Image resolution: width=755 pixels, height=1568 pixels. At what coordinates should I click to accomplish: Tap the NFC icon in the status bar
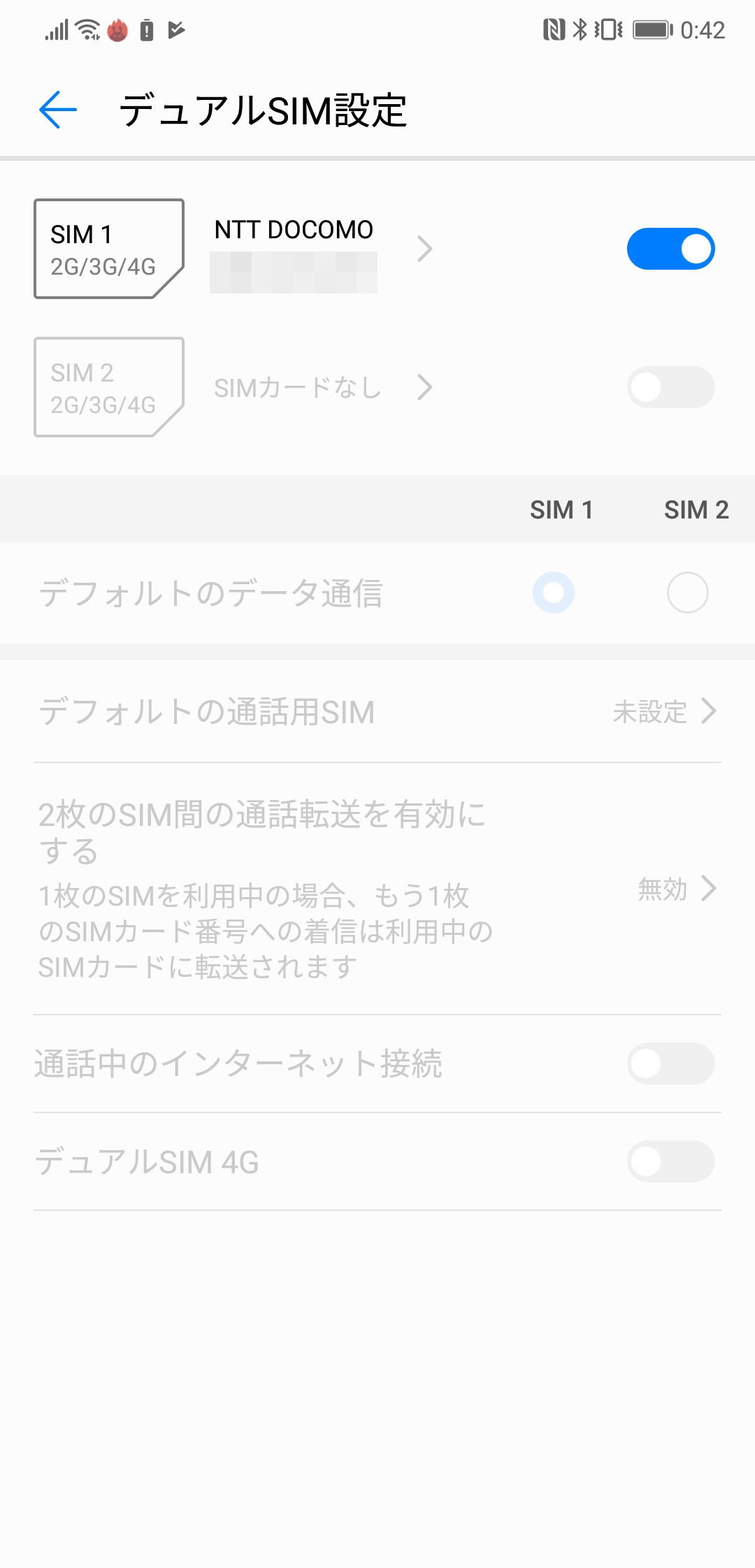[x=552, y=29]
